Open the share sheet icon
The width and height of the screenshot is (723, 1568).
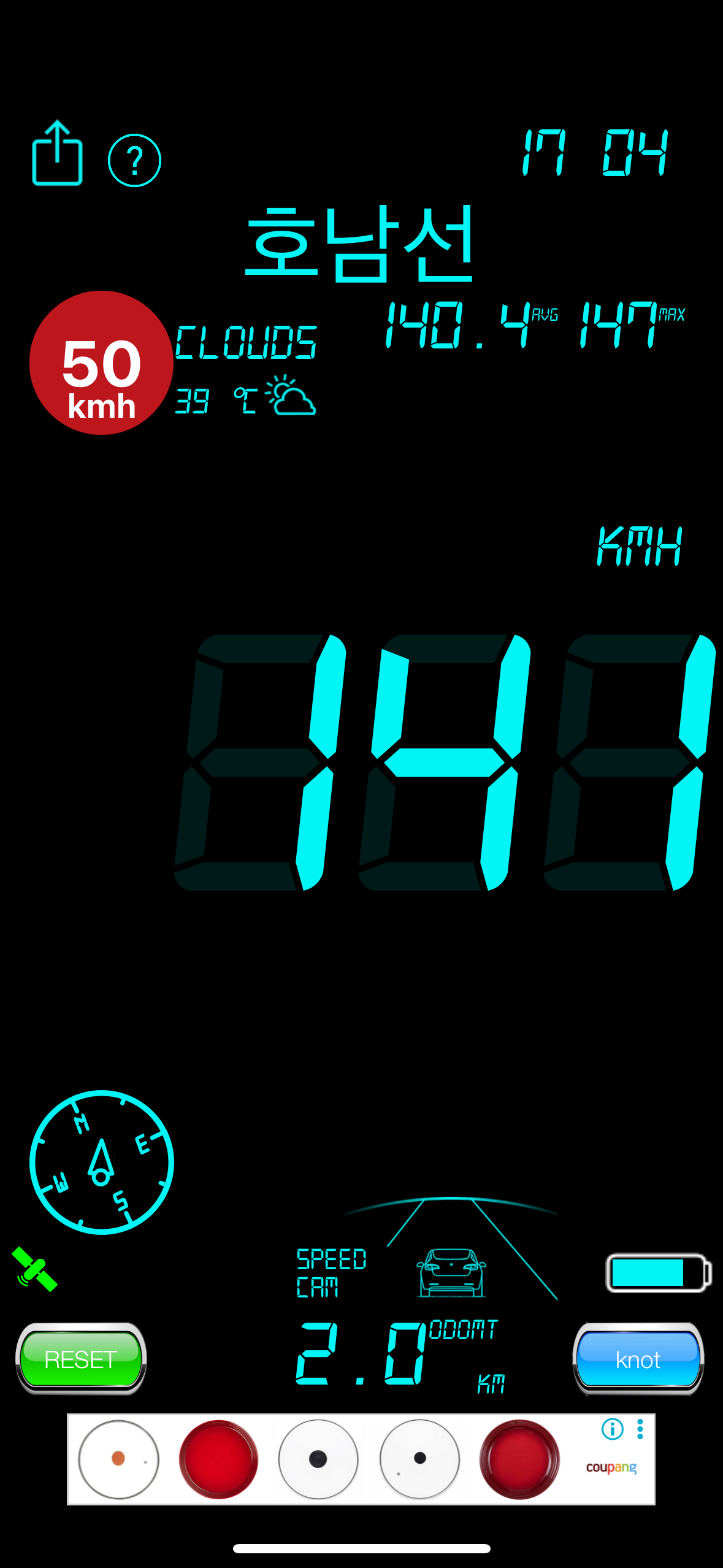57,153
